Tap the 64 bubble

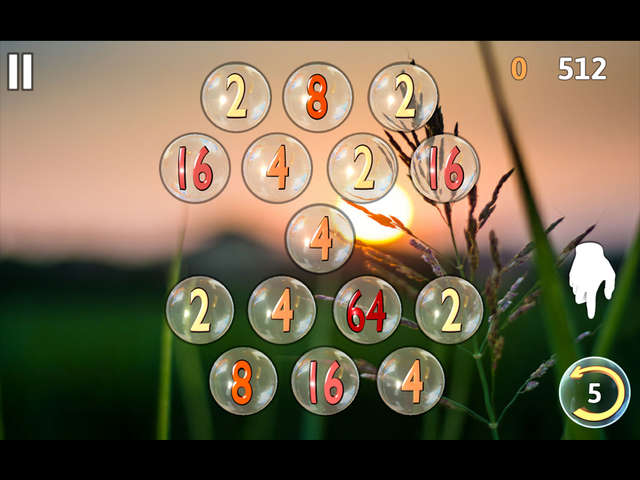tap(367, 310)
